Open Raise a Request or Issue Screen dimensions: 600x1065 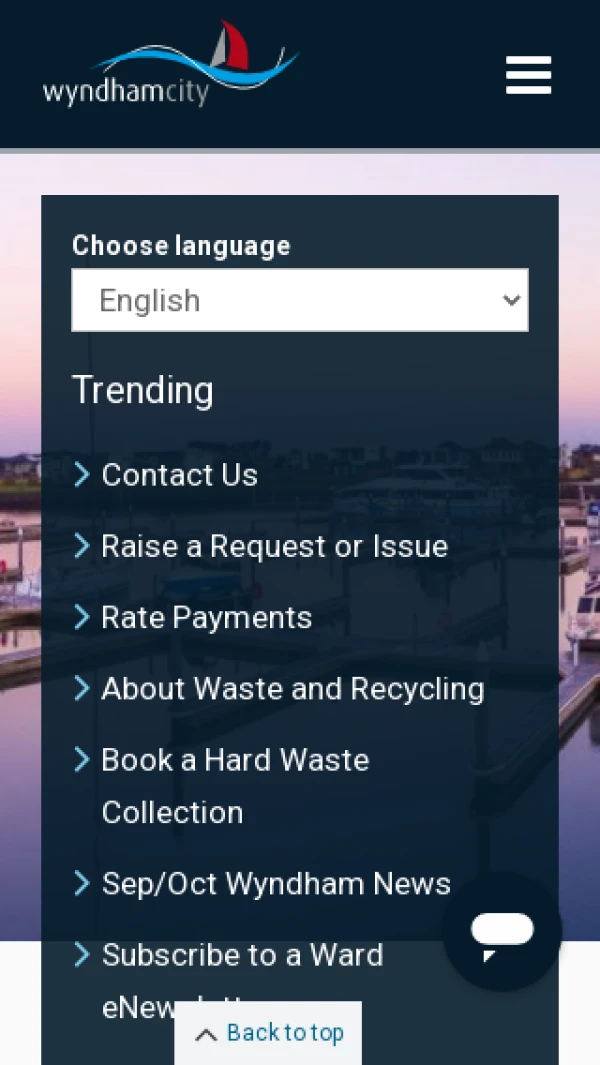[274, 546]
